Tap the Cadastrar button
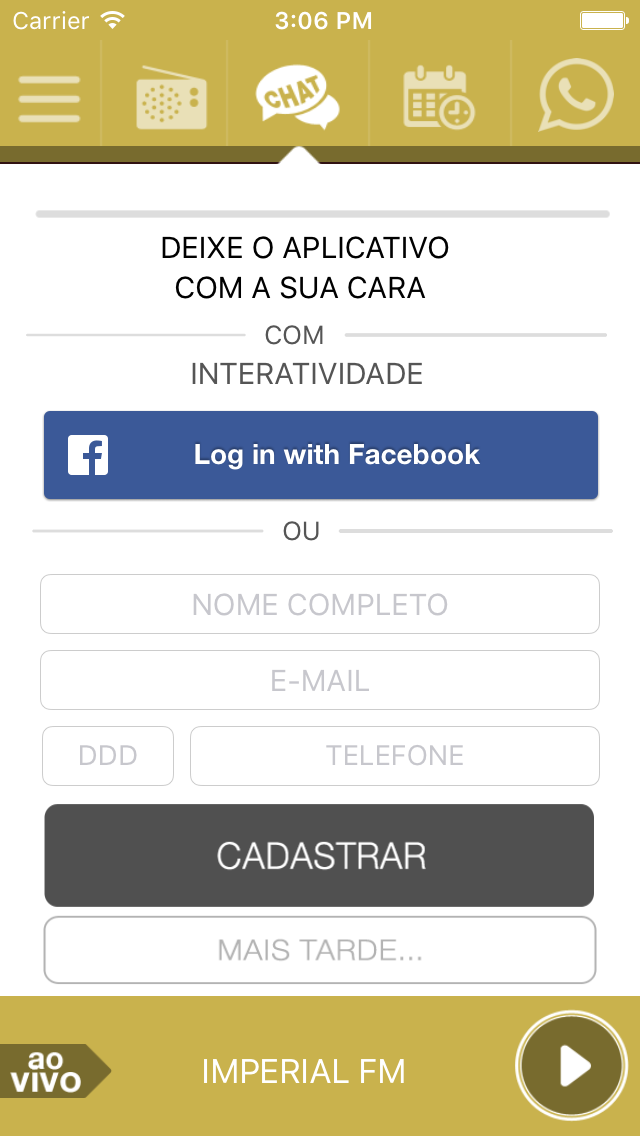 [319, 856]
